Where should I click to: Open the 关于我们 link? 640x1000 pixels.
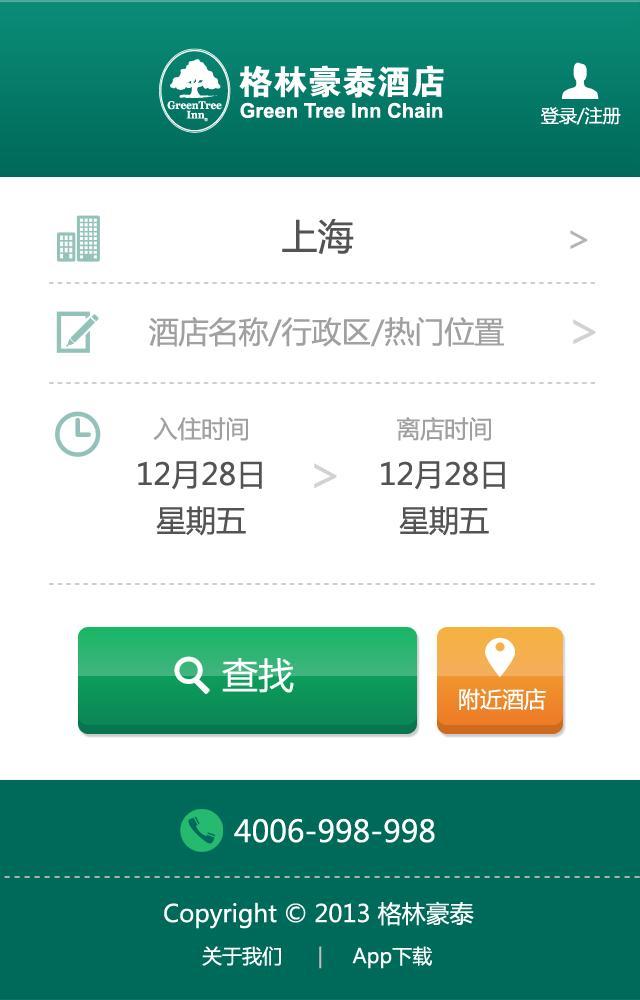click(242, 957)
